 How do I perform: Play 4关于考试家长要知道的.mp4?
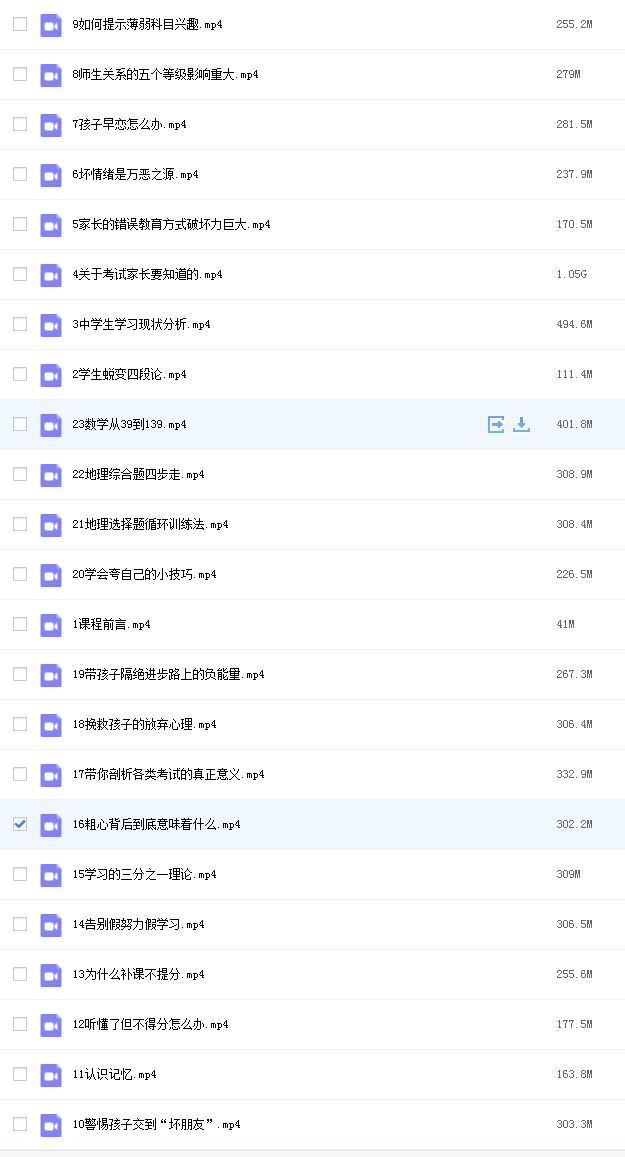pyautogui.click(x=148, y=274)
